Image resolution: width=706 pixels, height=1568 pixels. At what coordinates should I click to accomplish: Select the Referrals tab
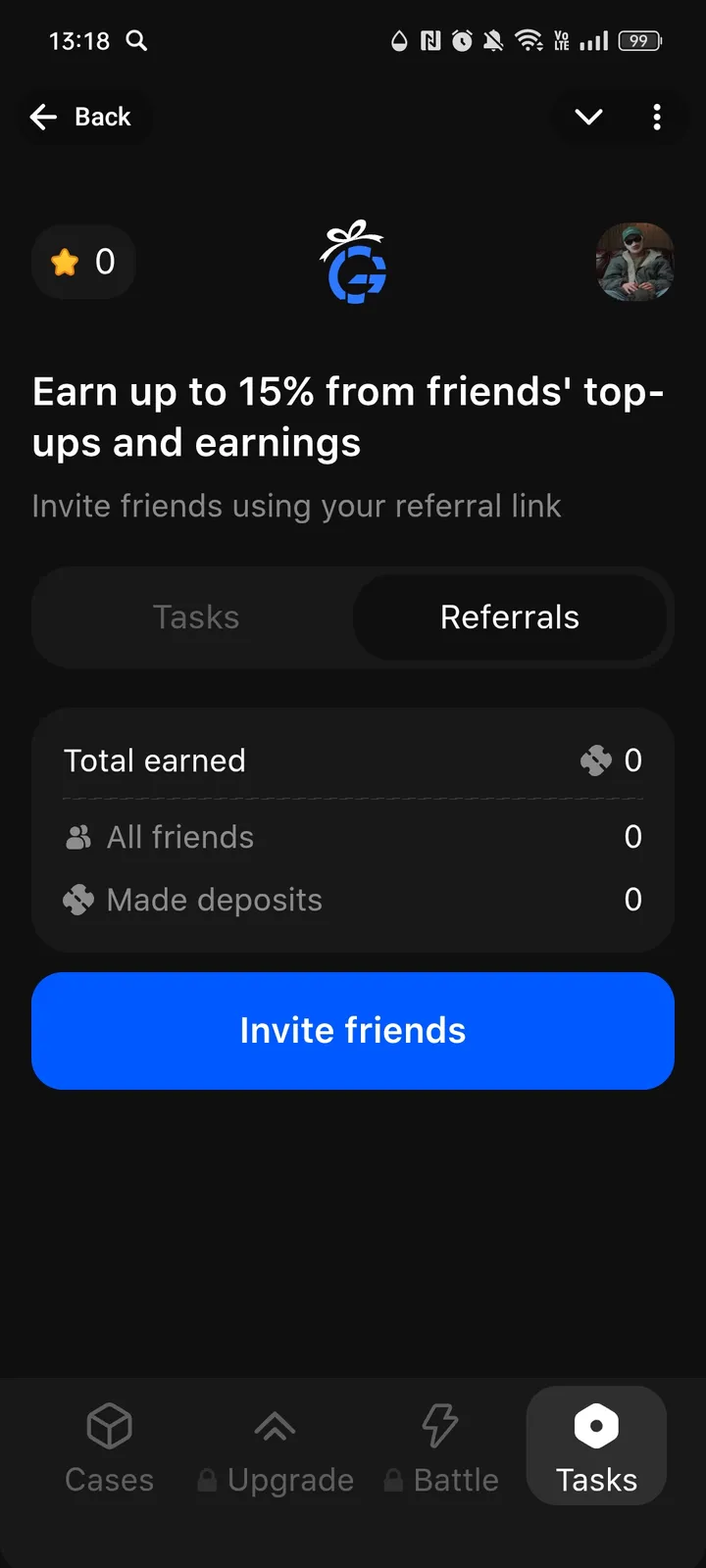coord(510,617)
